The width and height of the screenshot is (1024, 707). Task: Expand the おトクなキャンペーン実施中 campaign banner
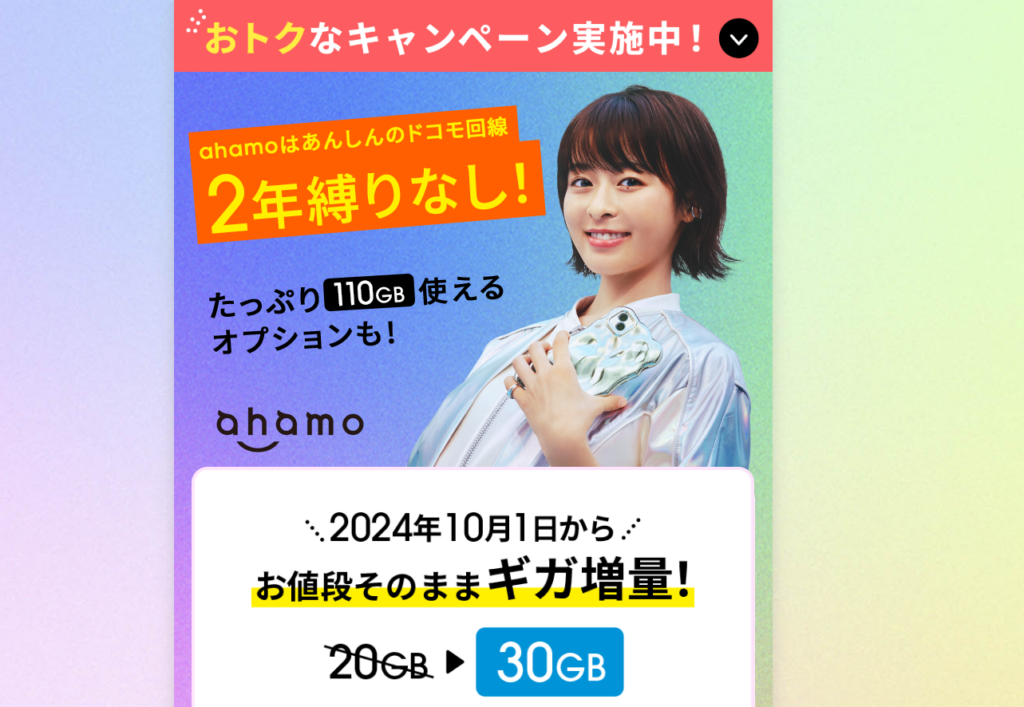tap(739, 39)
